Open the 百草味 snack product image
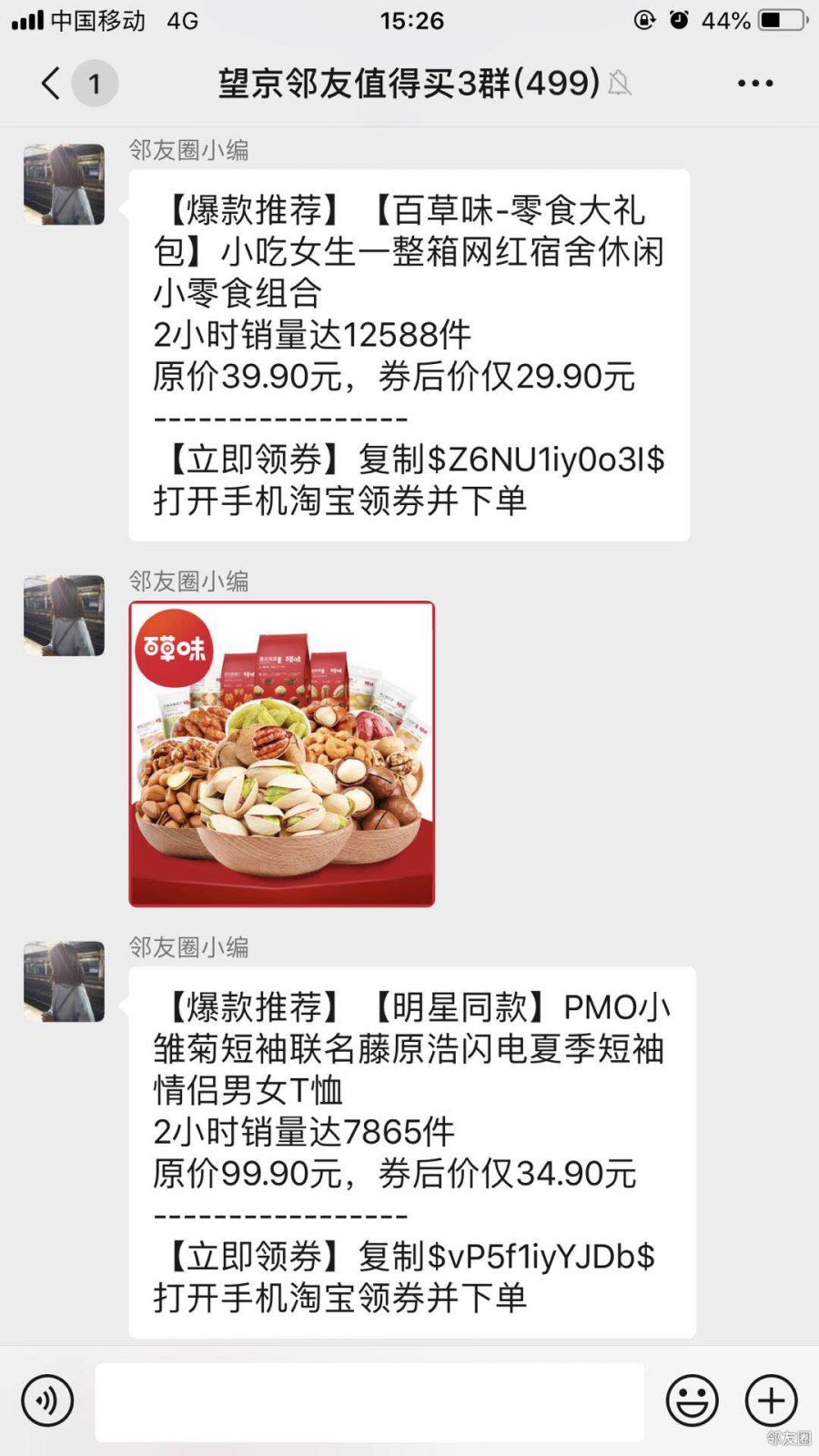819x1456 pixels. point(281,753)
